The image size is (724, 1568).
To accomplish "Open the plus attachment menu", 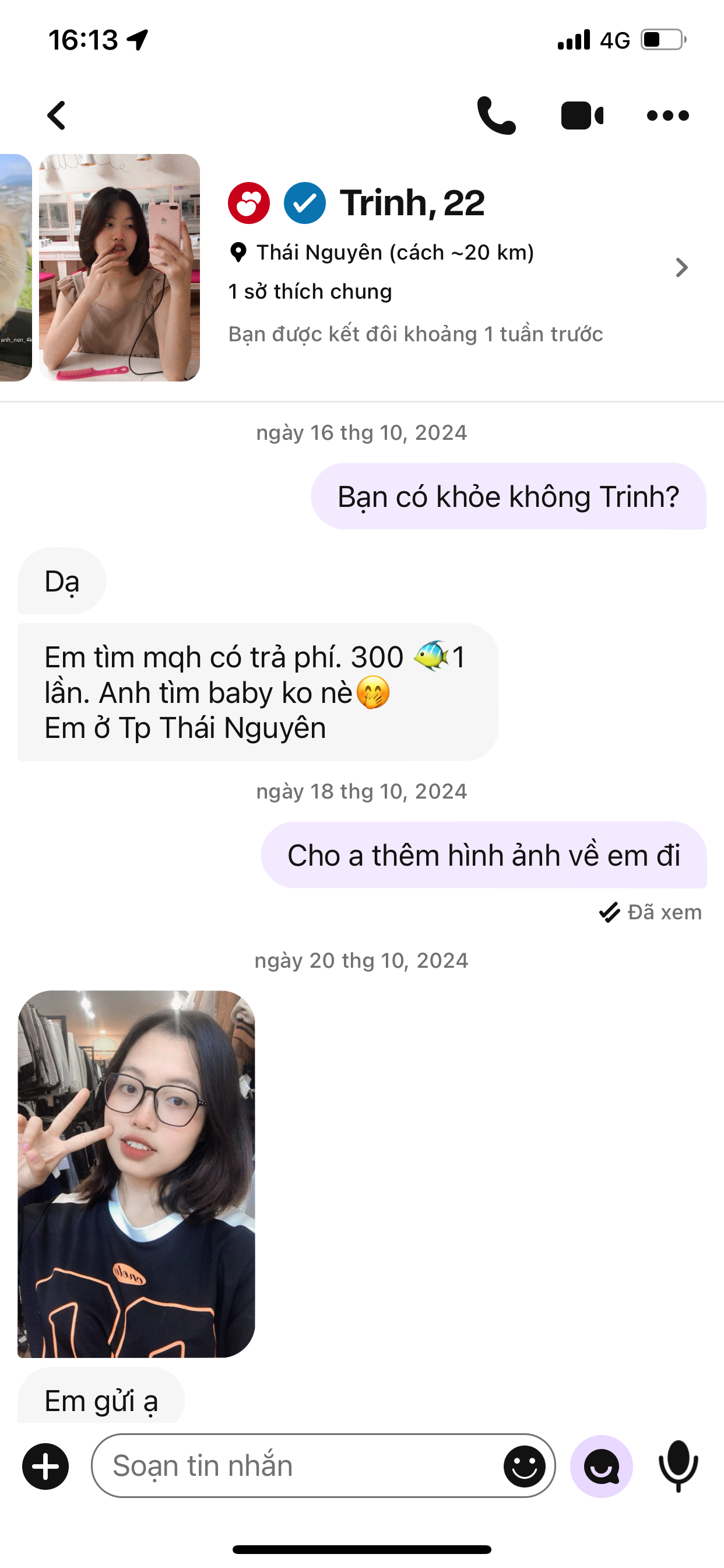I will 45,1466.
